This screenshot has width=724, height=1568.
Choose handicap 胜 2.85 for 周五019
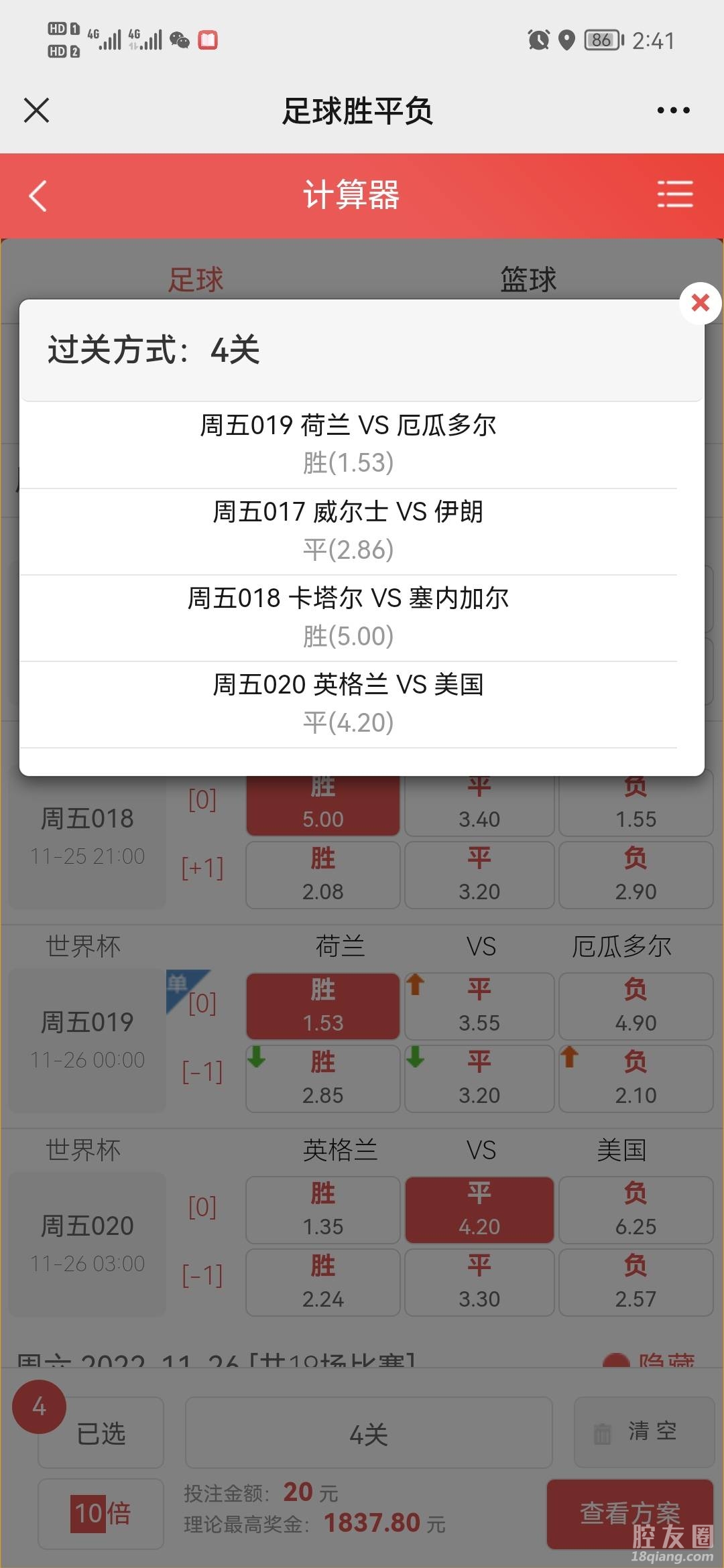pyautogui.click(x=323, y=1078)
